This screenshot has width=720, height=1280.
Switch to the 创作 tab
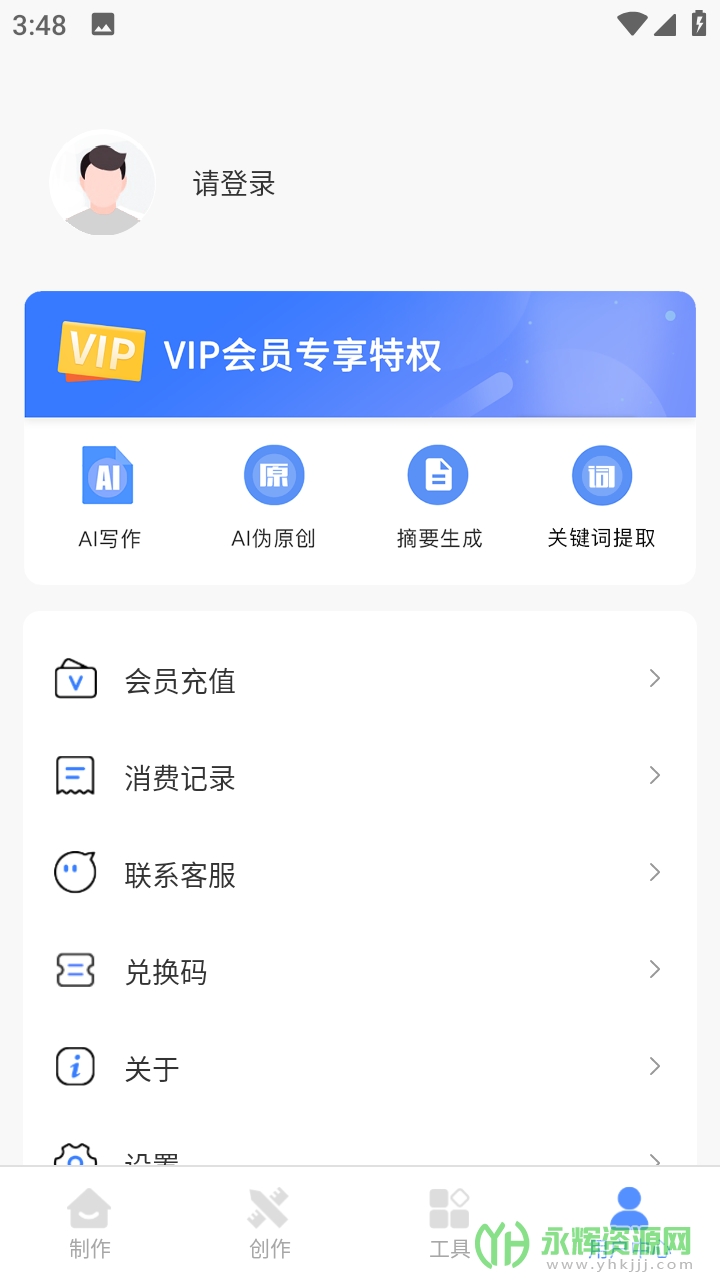click(269, 1222)
